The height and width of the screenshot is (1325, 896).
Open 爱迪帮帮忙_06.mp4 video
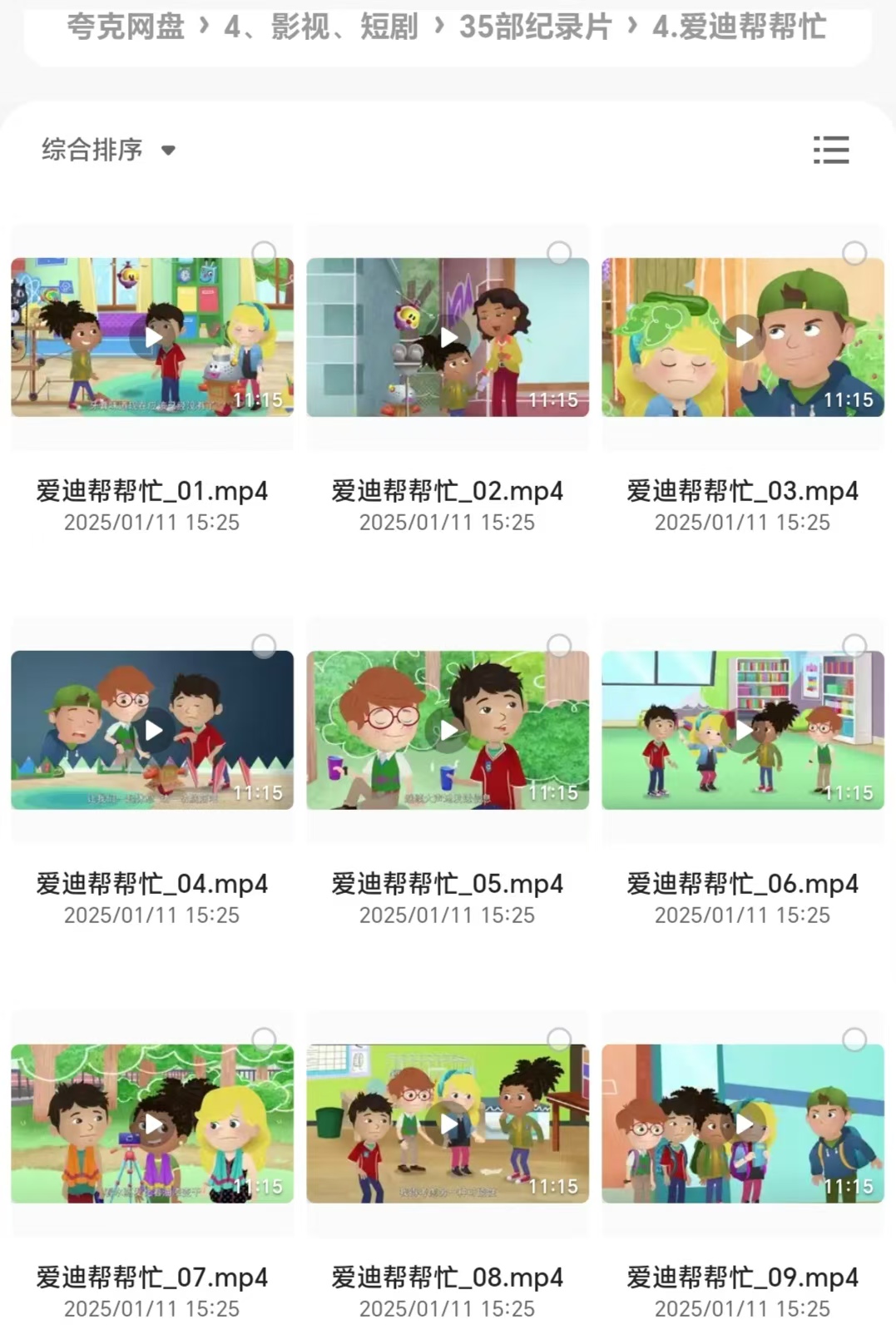click(744, 730)
